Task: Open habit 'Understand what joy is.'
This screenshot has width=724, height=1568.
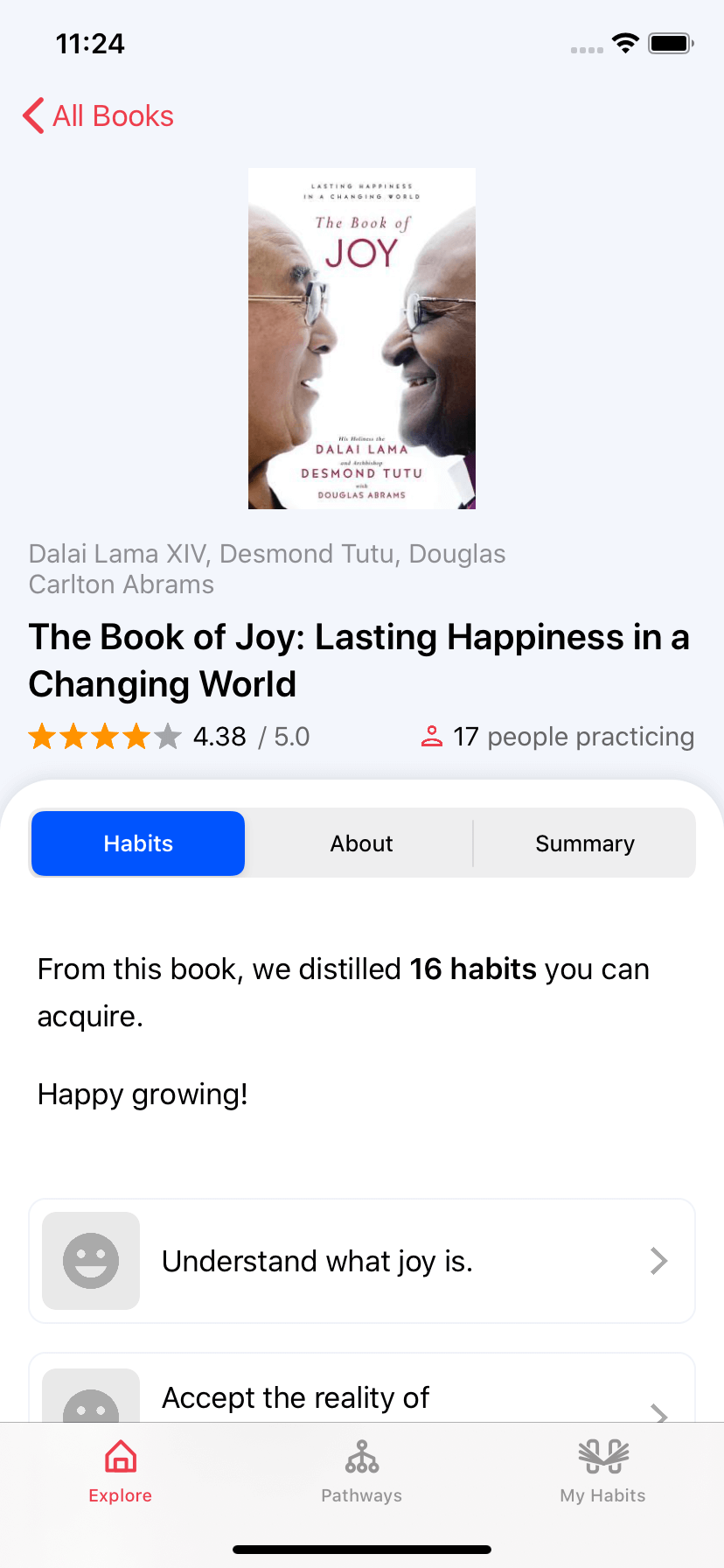Action: 362,1261
